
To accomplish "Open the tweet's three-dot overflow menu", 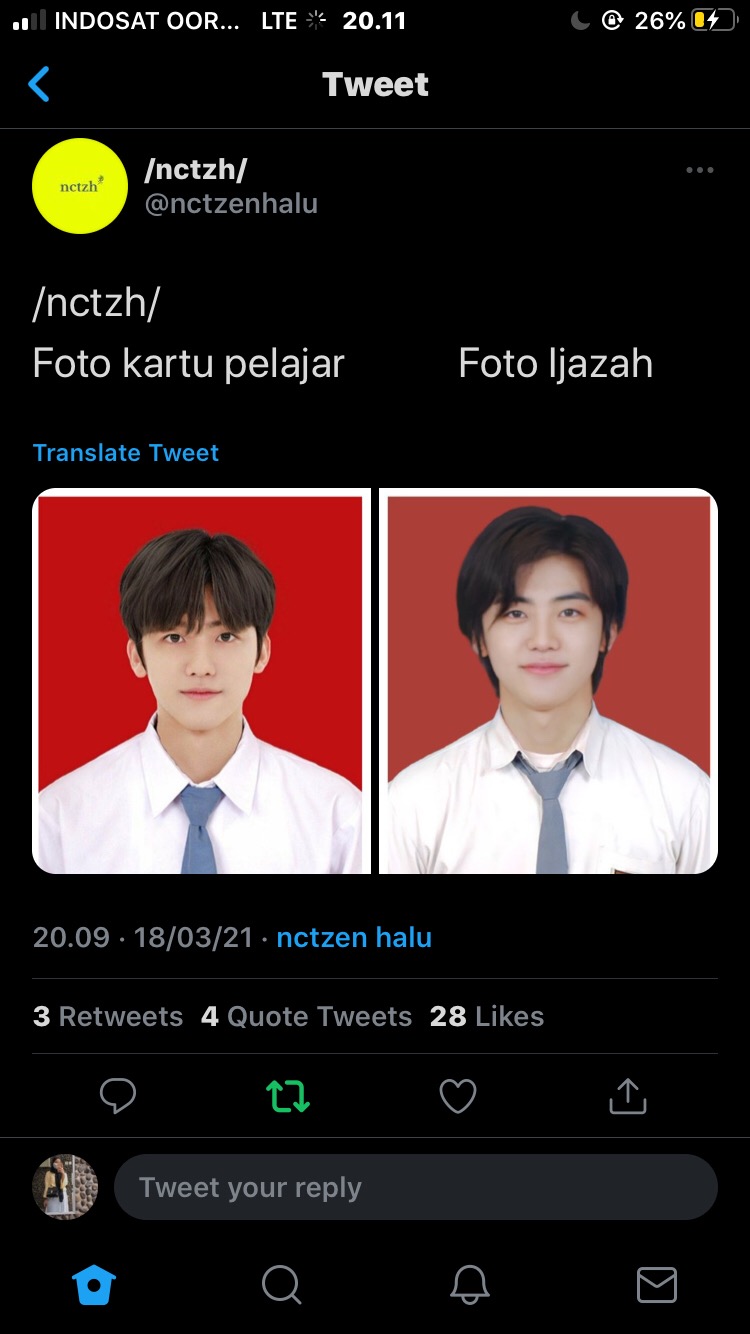I will [700, 170].
